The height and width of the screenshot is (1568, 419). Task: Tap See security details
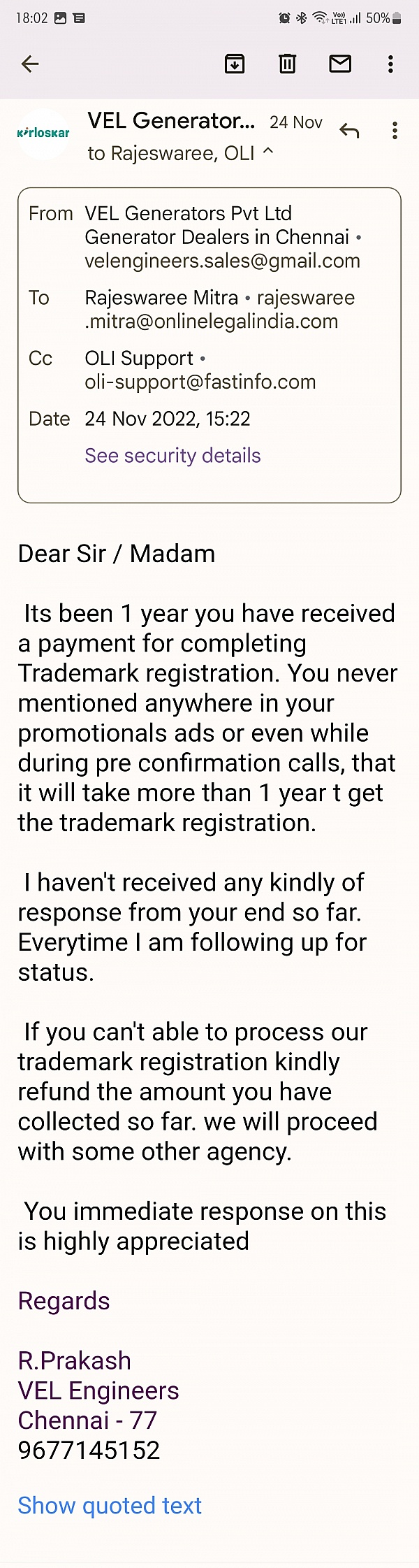pyautogui.click(x=172, y=456)
